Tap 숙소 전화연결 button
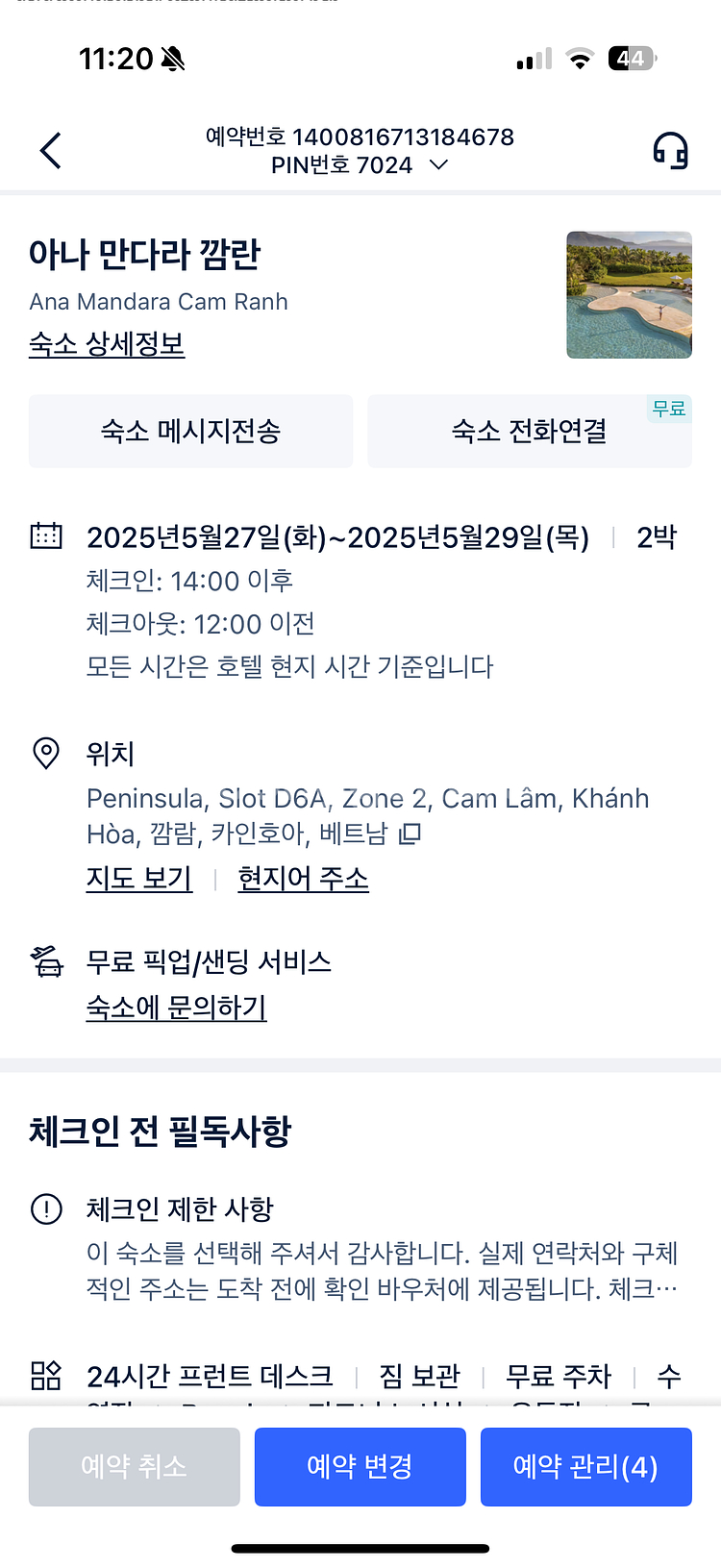The image size is (721, 1568). click(530, 431)
